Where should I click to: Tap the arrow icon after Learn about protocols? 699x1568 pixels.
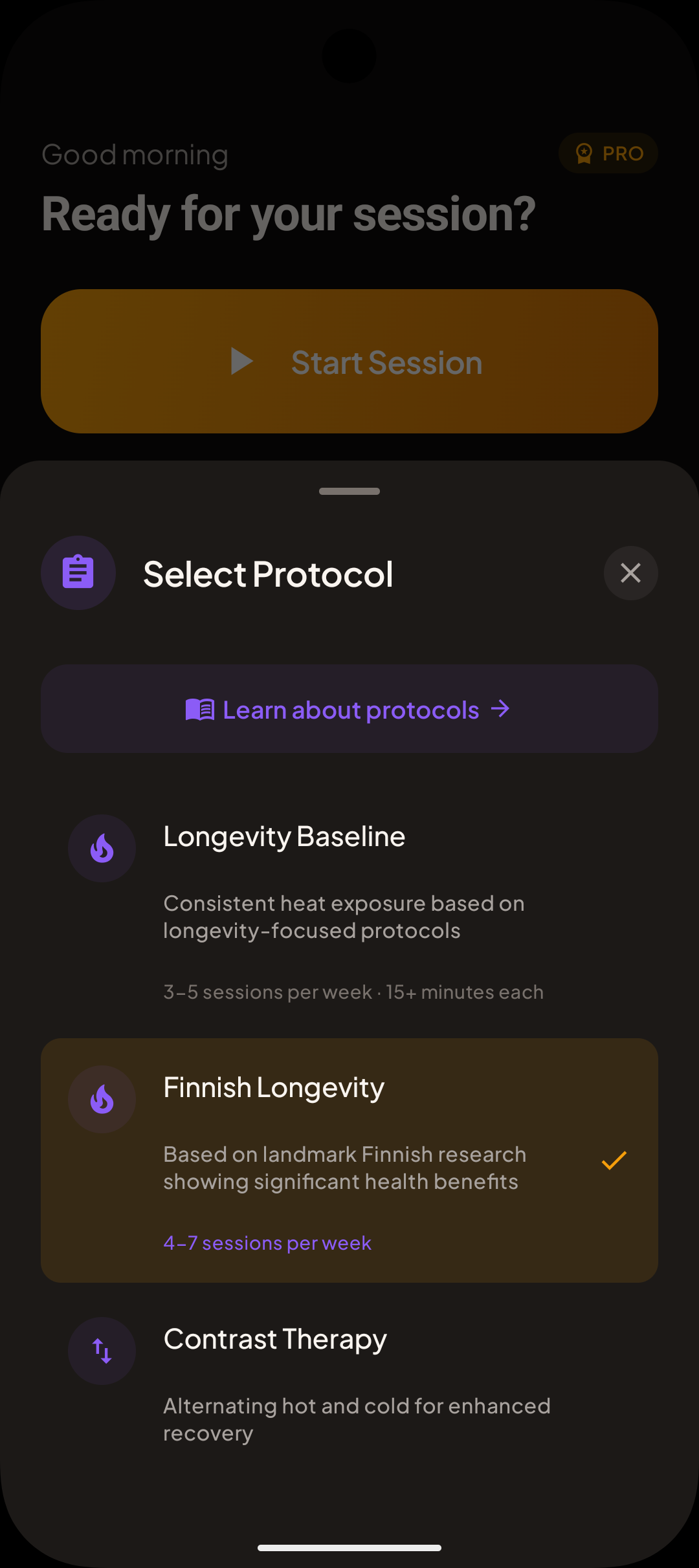(500, 709)
